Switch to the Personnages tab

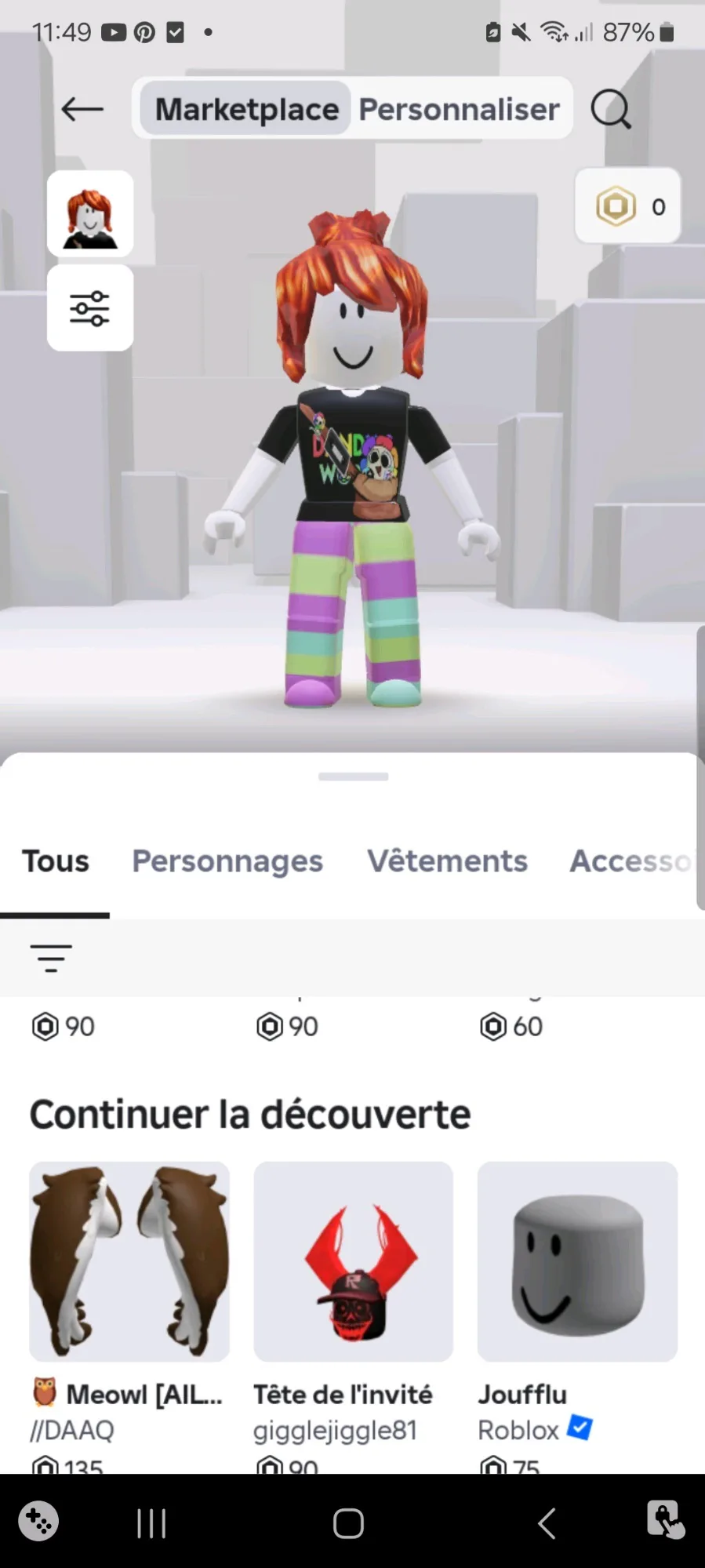pyautogui.click(x=227, y=861)
